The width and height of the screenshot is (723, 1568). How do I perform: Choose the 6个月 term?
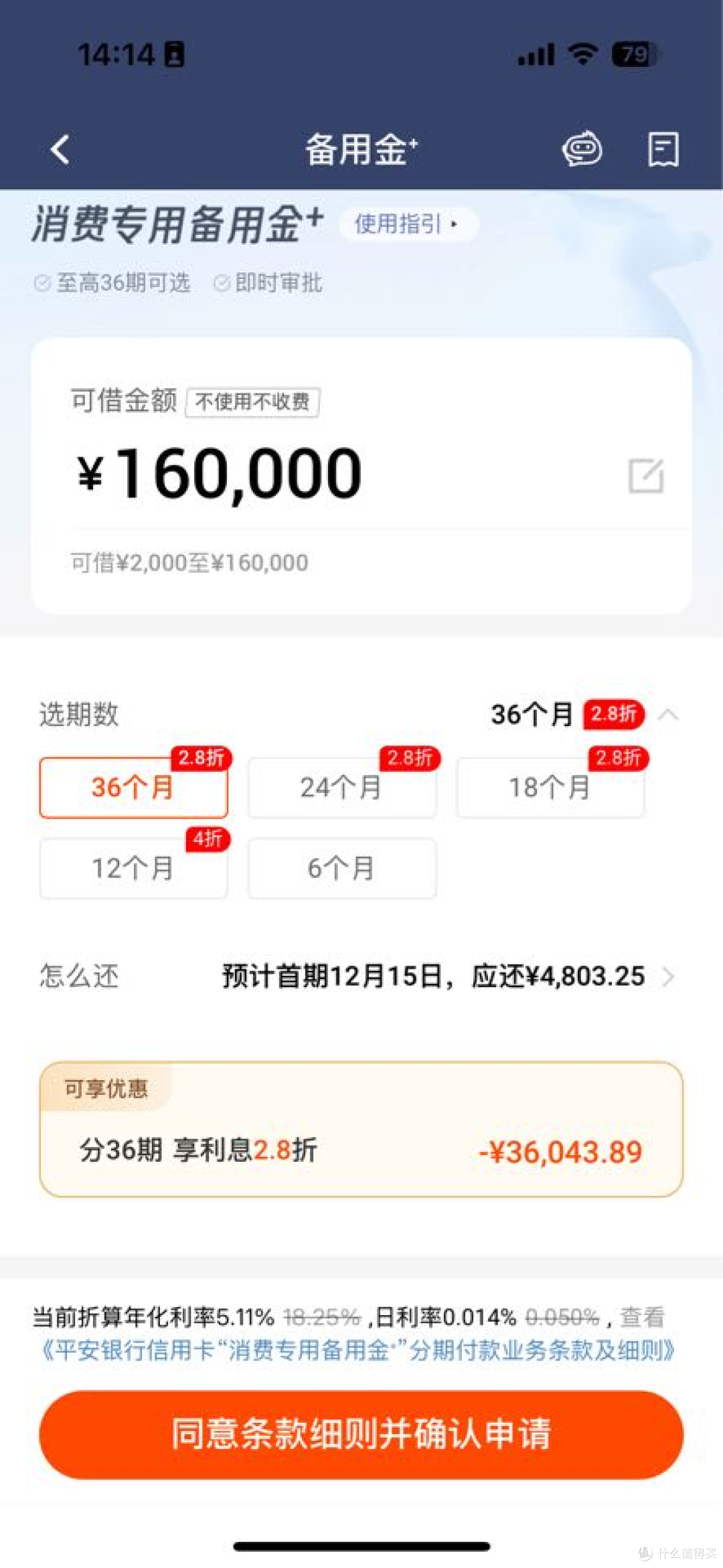point(342,868)
